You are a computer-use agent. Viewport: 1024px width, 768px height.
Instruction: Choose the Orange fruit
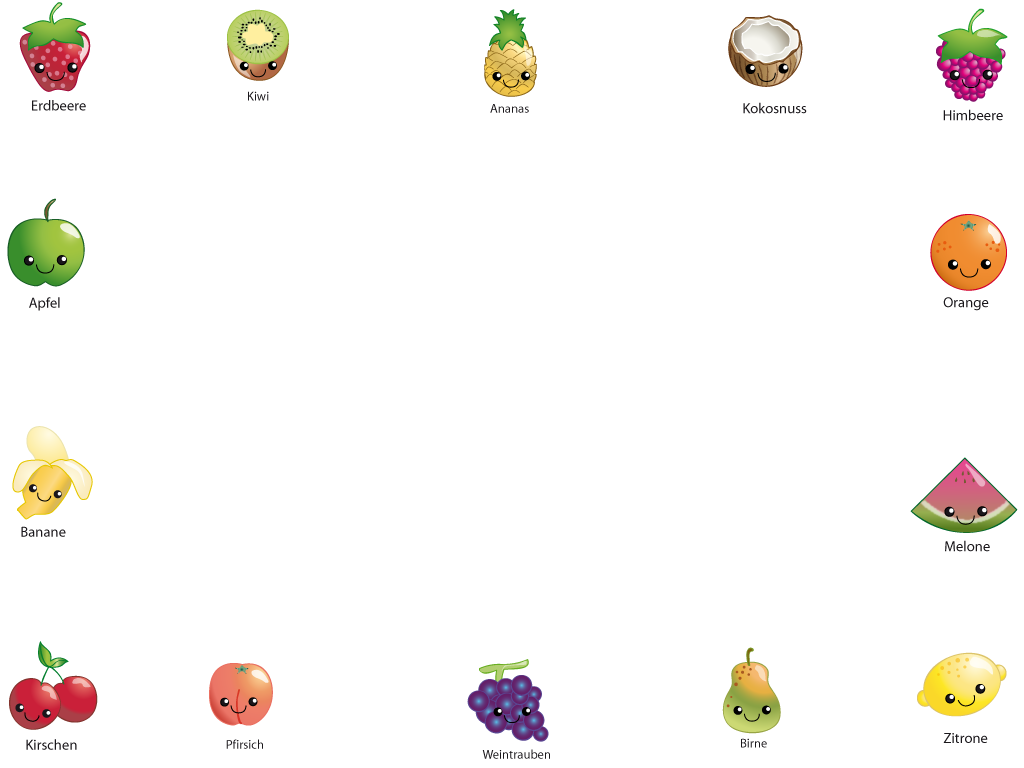[968, 253]
